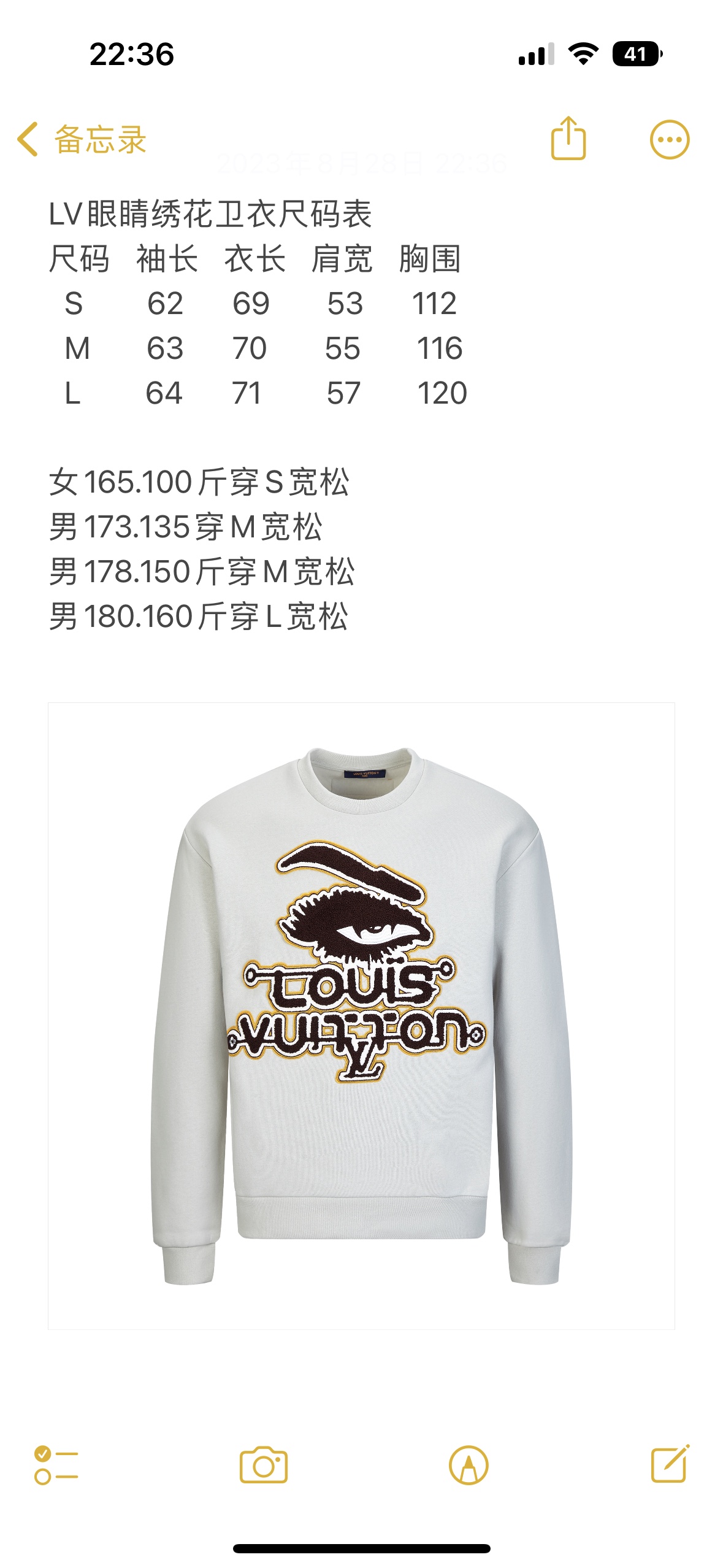Open the more options menu

[x=669, y=140]
